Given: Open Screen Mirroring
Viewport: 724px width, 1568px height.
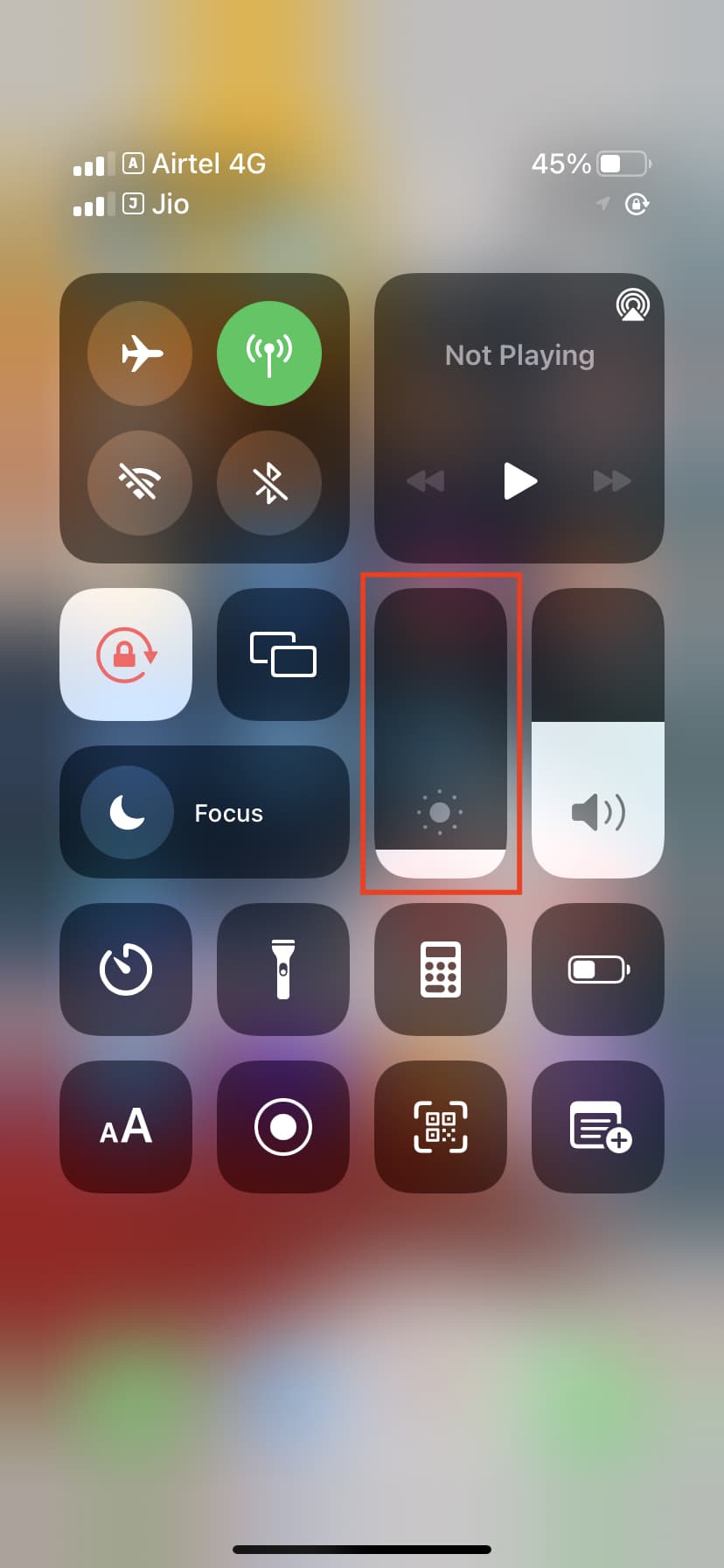Looking at the screenshot, I should pos(283,654).
